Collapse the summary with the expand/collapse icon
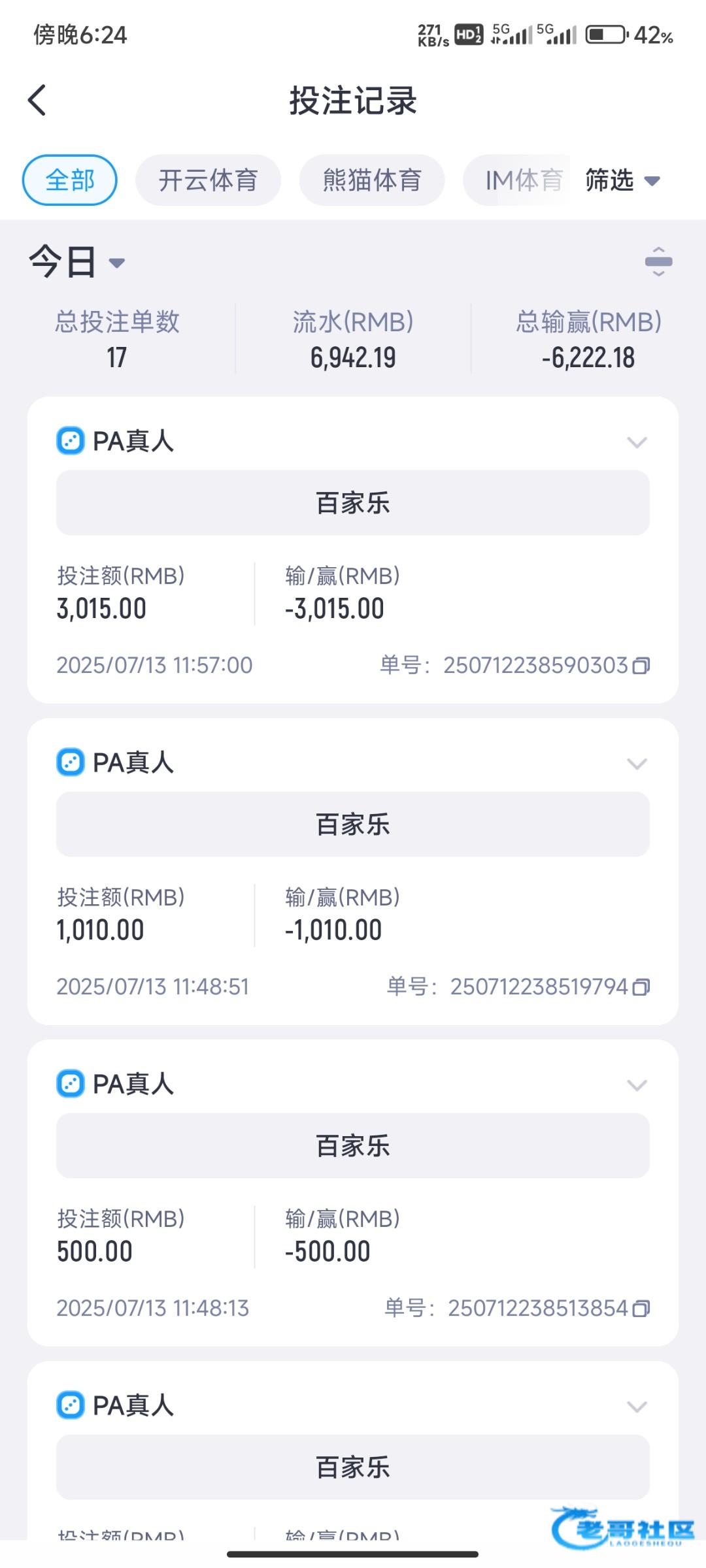Viewport: 706px width, 1568px height. (658, 261)
